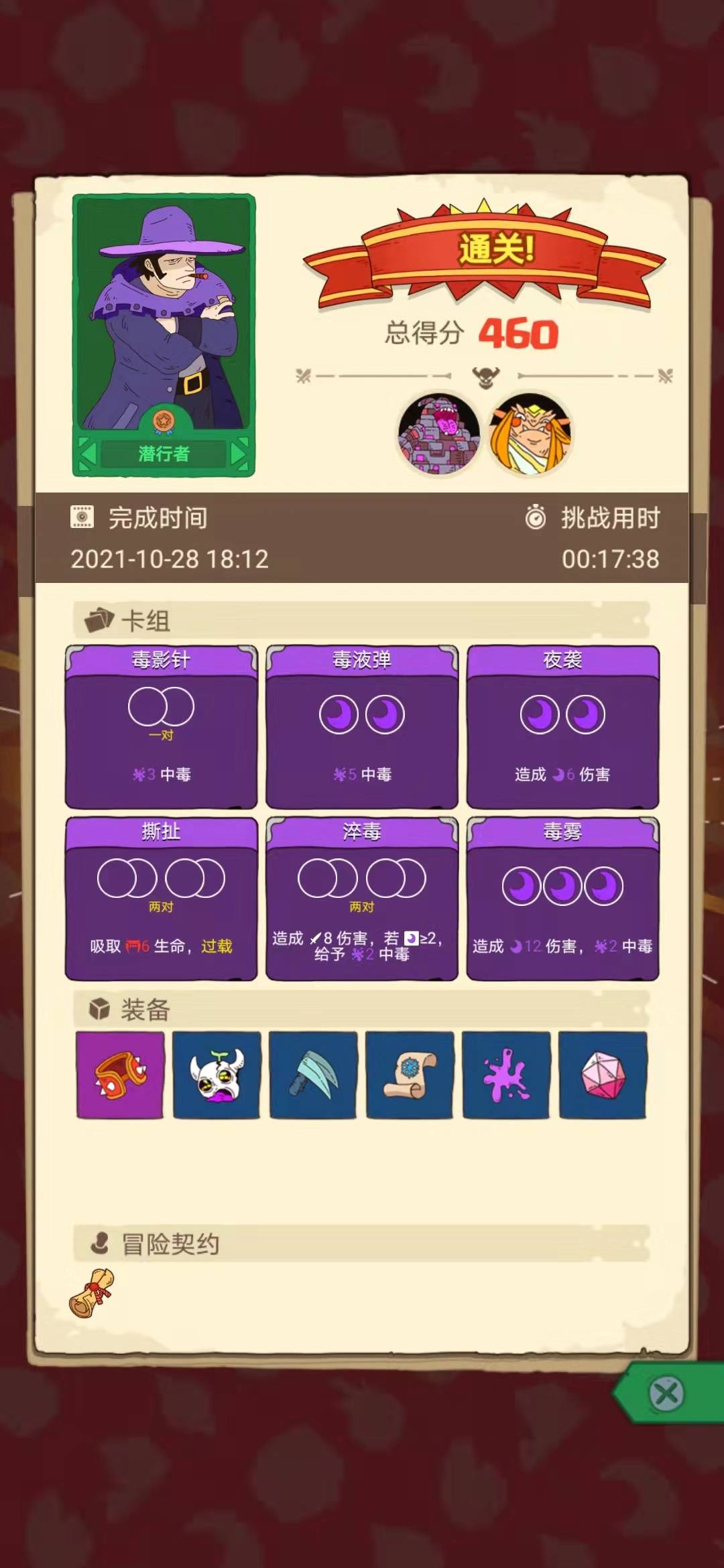Image resolution: width=724 pixels, height=1568 pixels.
Task: Open the 毒液弹 card
Action: pyautogui.click(x=362, y=727)
